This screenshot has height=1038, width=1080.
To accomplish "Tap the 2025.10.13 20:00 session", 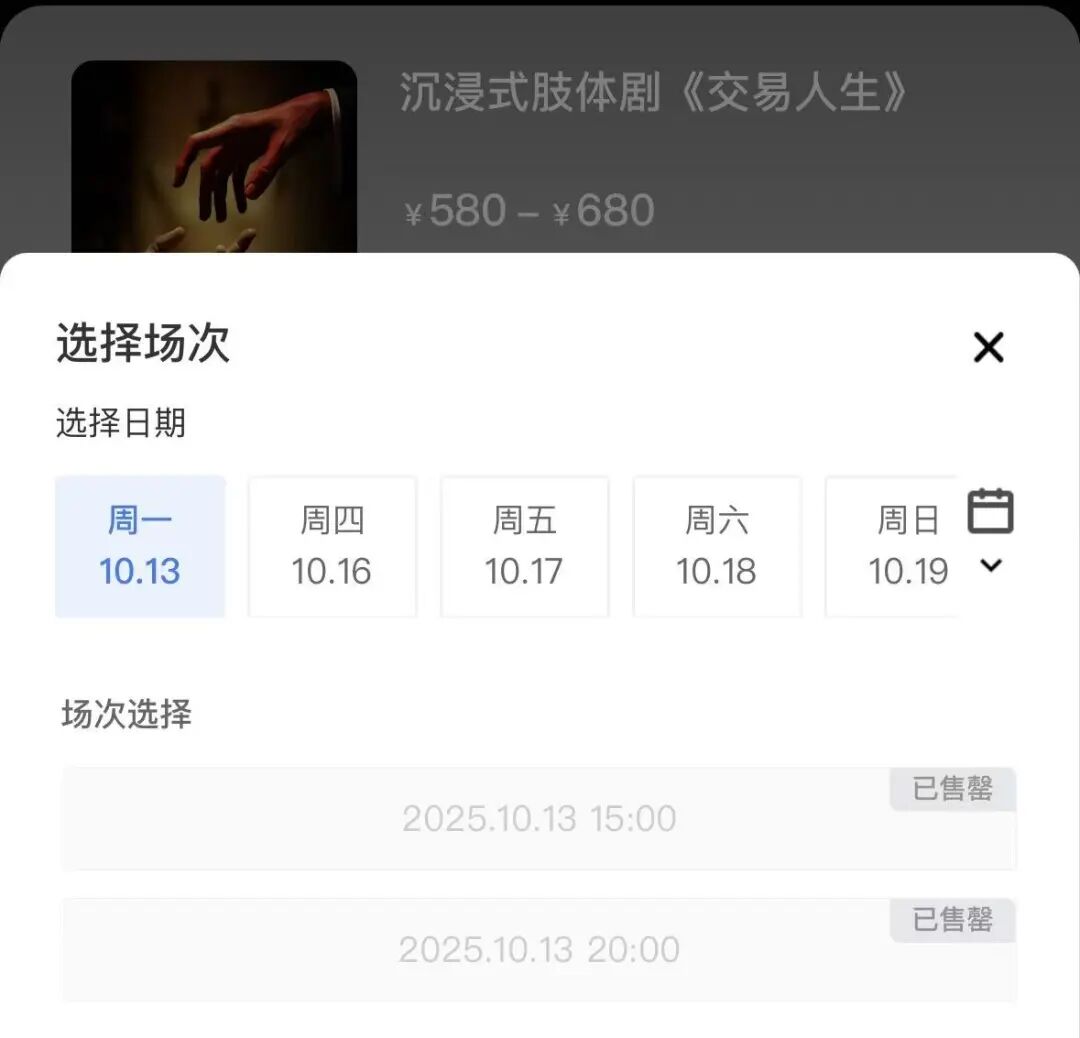I will coord(539,949).
